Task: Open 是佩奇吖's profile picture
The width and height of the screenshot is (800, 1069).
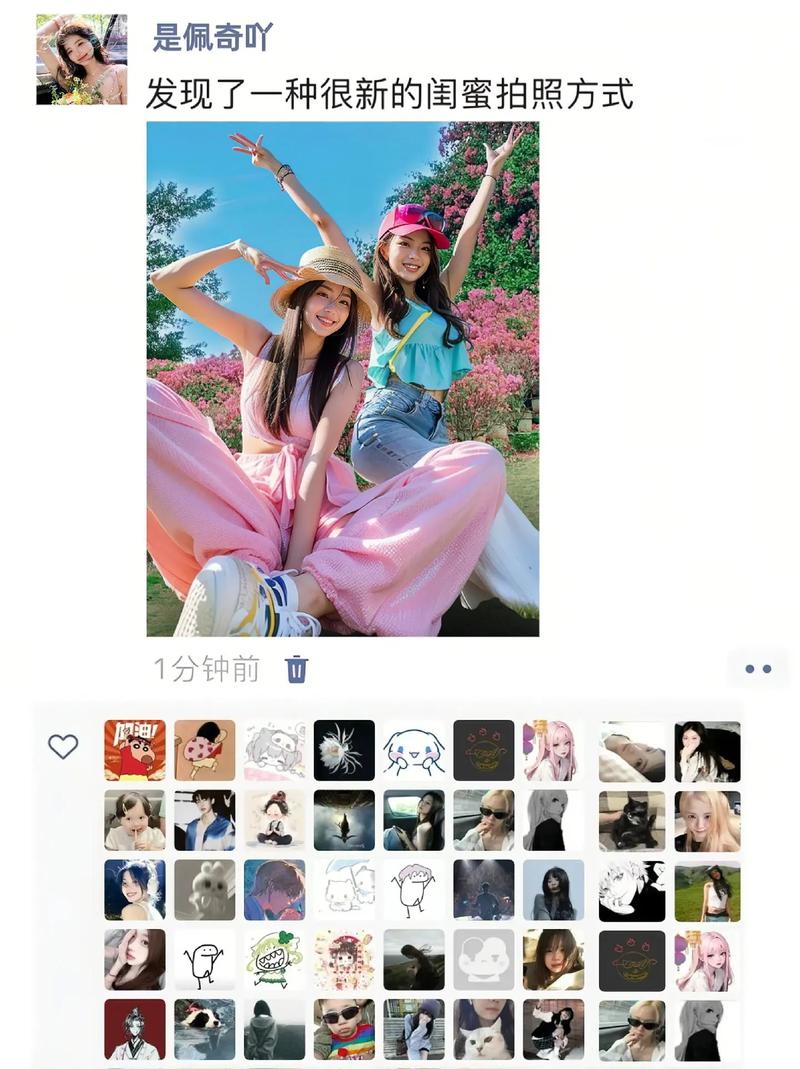Action: (82, 59)
